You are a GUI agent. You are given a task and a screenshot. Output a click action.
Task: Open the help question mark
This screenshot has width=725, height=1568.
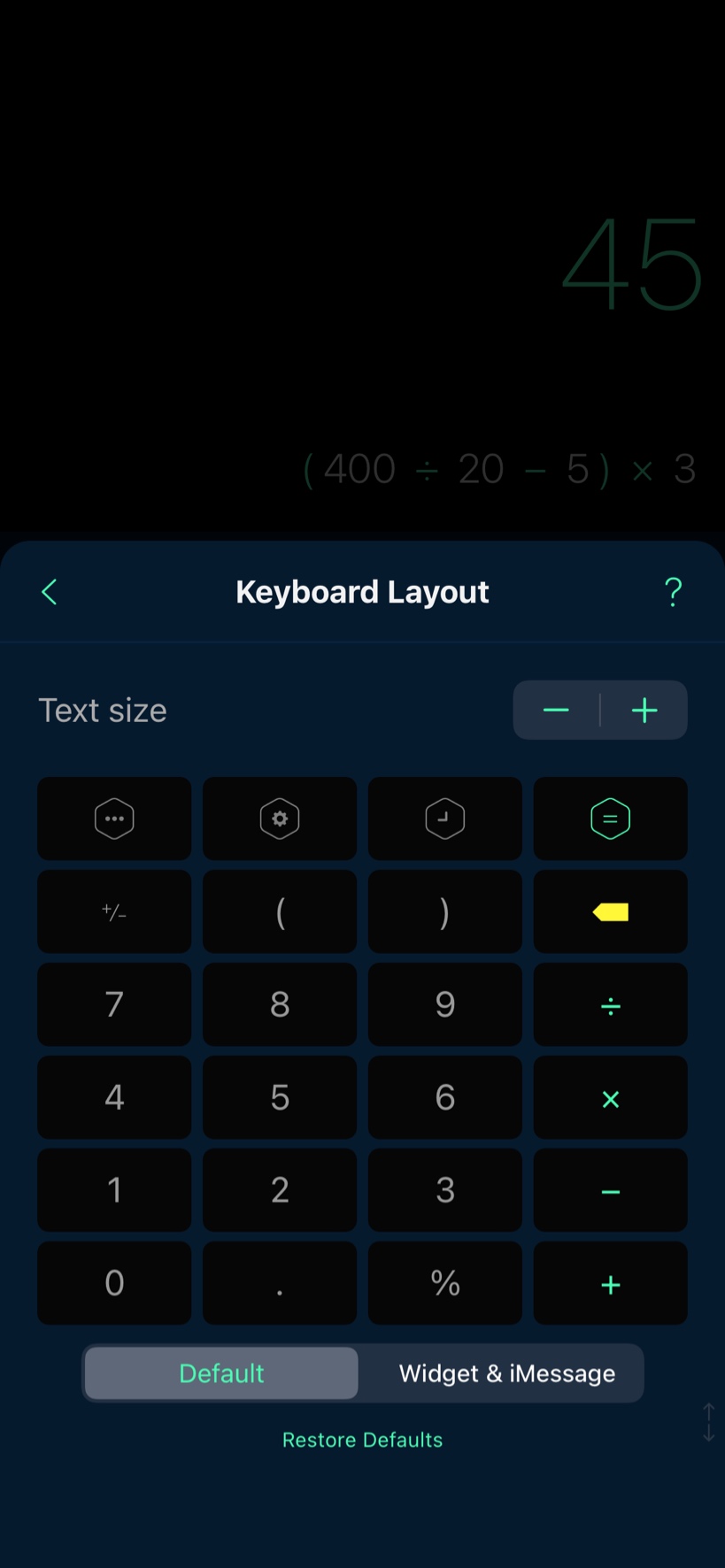pyautogui.click(x=673, y=592)
